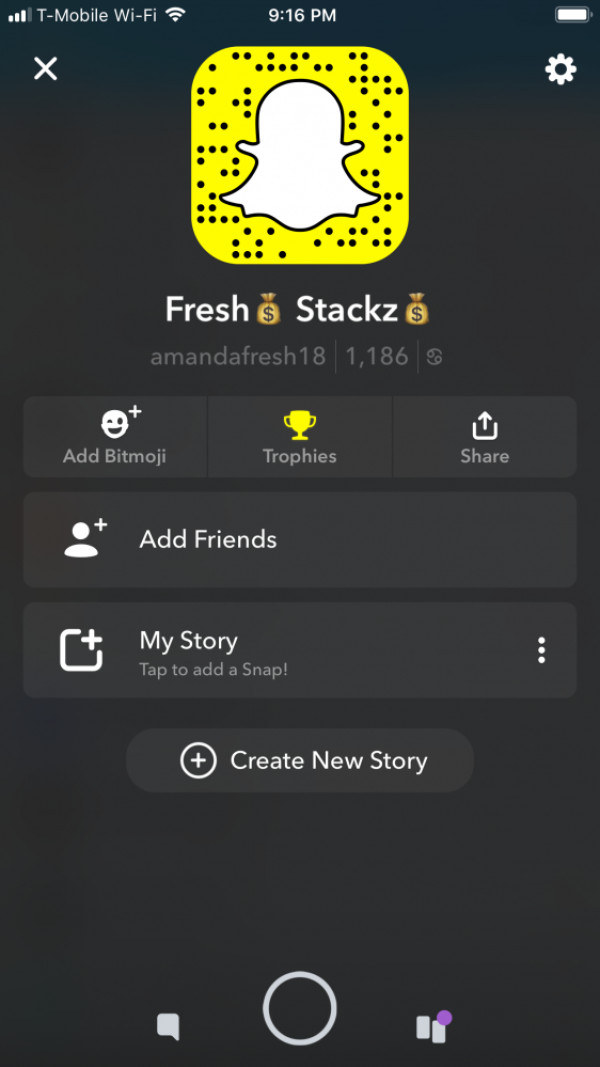Close the profile screen
Viewport: 600px width, 1067px height.
(46, 69)
